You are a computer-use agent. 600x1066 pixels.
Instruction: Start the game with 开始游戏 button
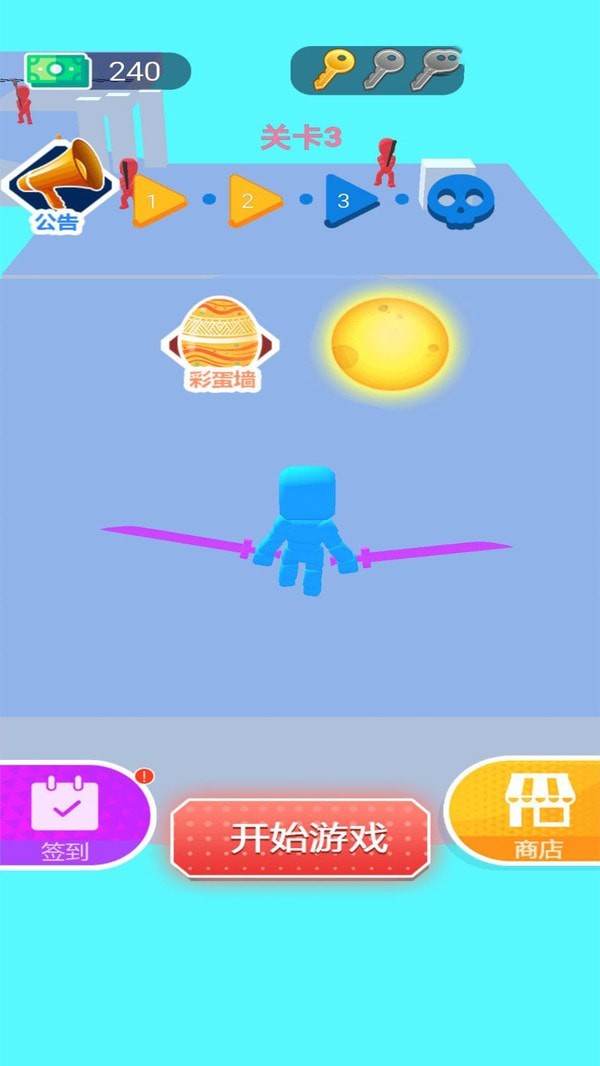click(x=301, y=837)
